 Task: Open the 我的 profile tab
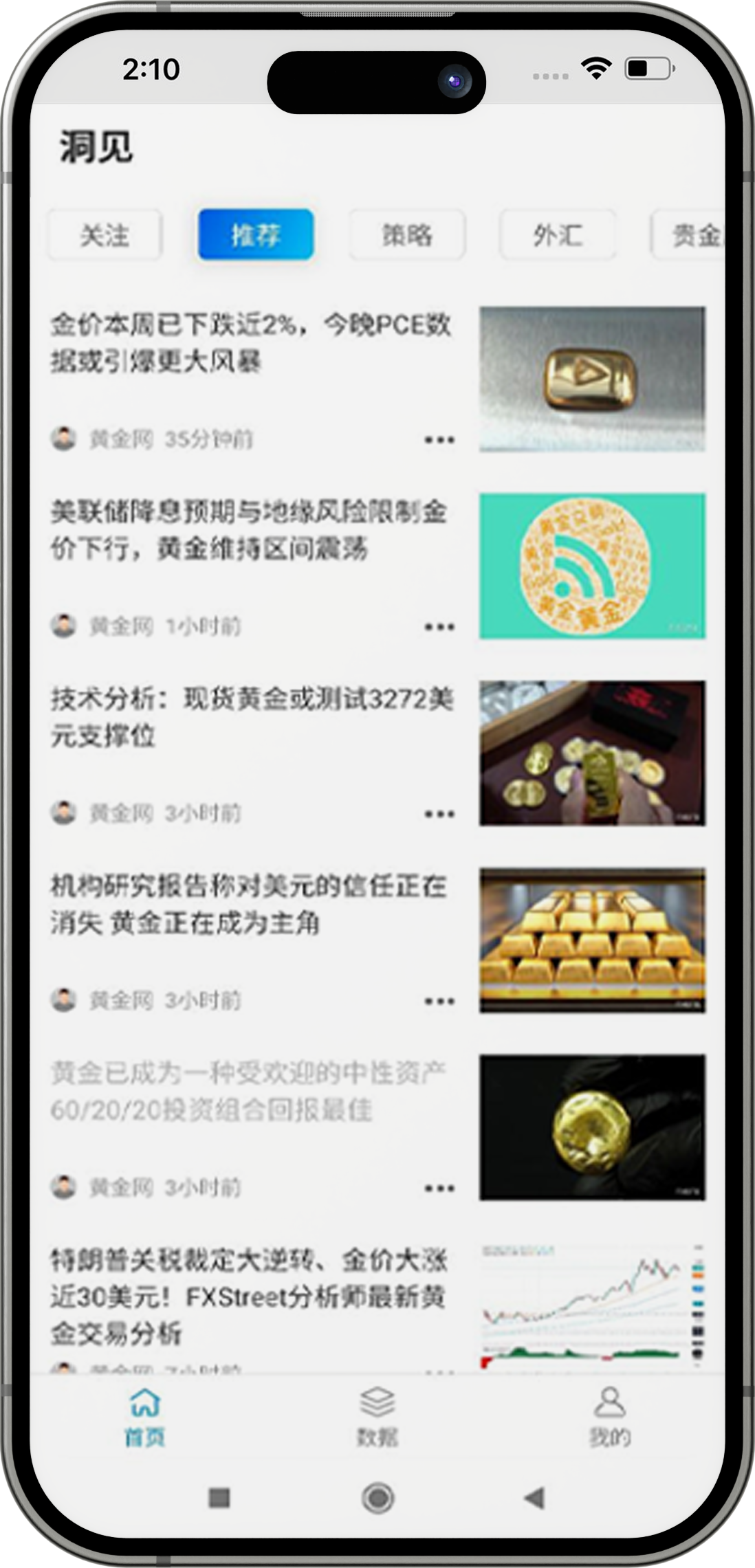(x=609, y=1417)
